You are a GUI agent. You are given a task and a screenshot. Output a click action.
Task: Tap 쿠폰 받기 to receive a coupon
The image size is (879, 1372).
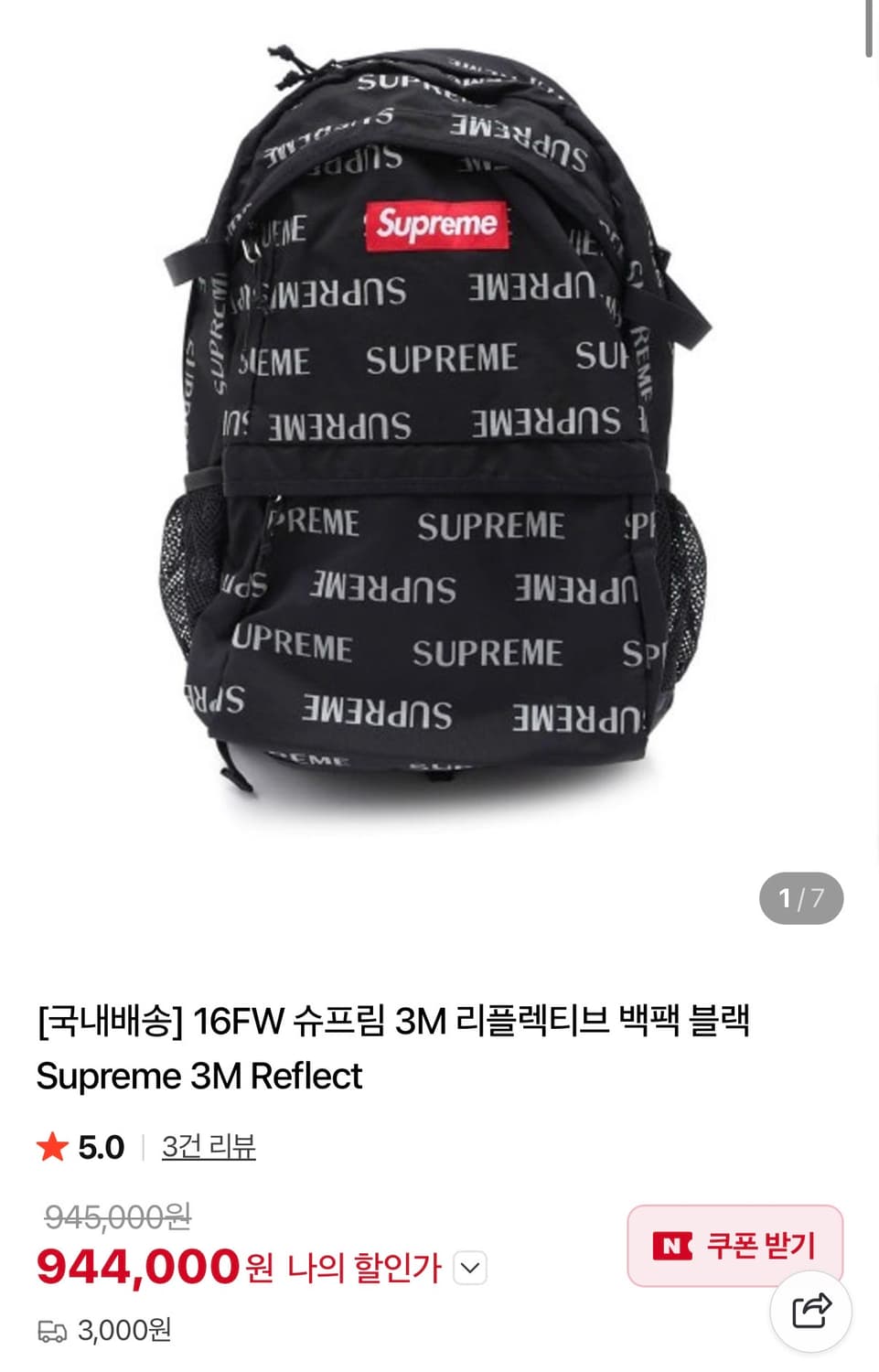[734, 1245]
